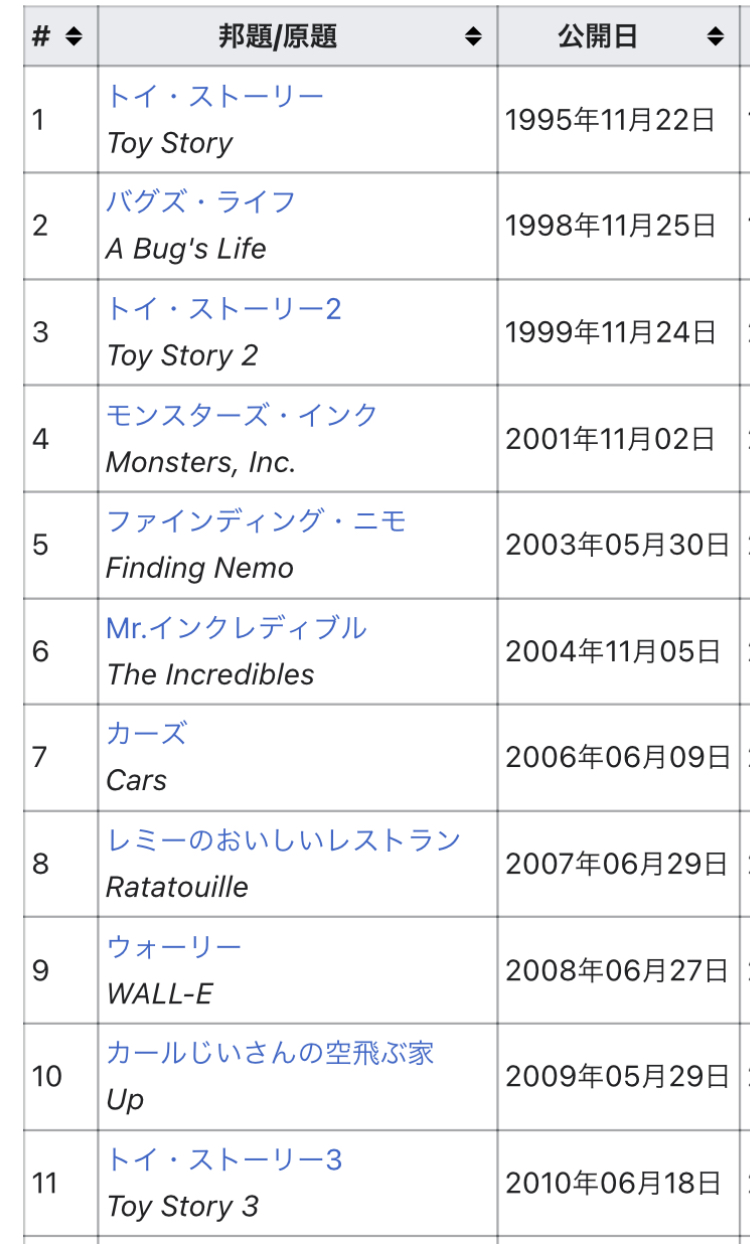The width and height of the screenshot is (750, 1244).
Task: Open the トイ・ストーリー link
Action: pos(215,96)
